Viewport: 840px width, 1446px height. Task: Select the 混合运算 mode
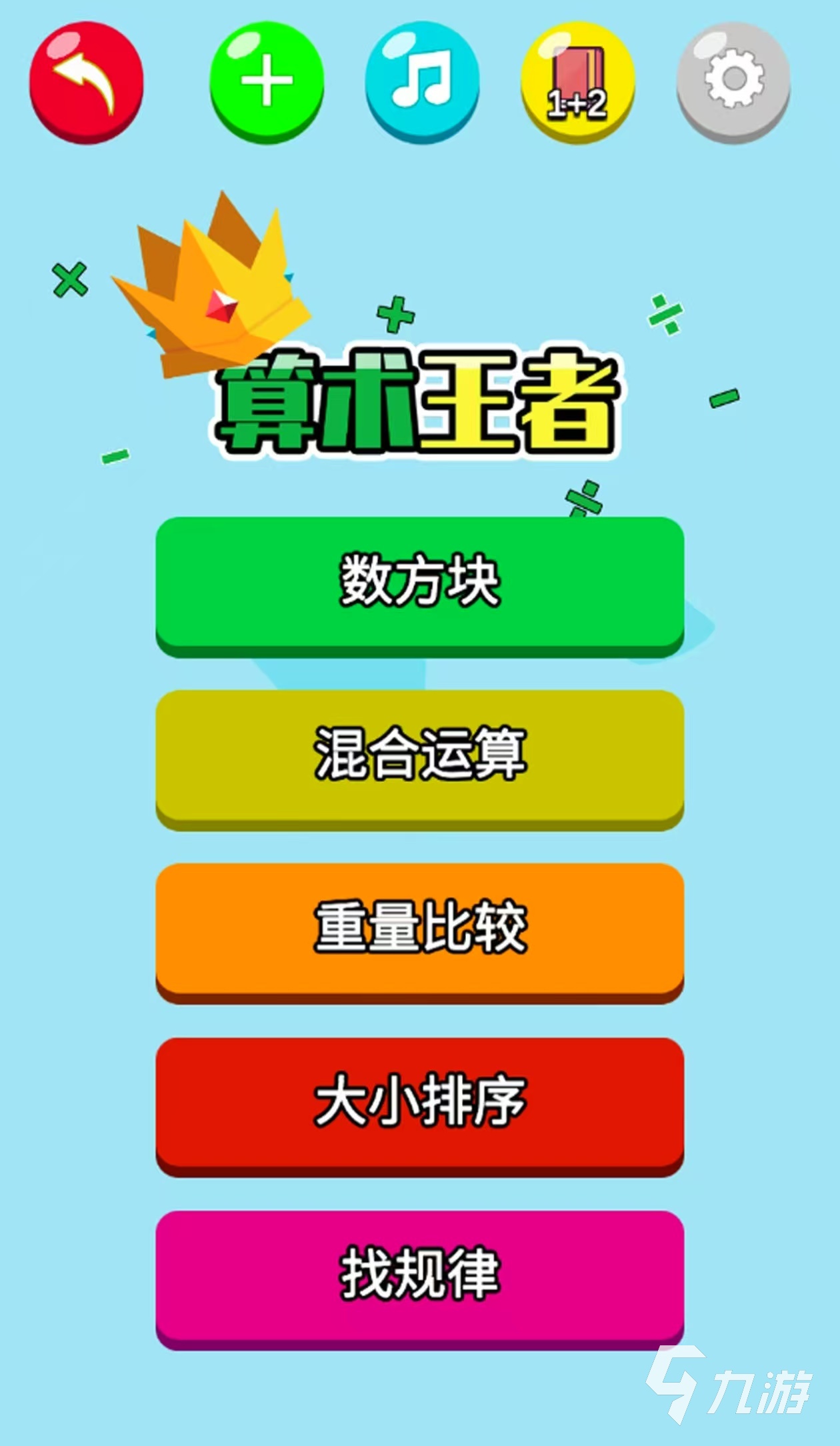click(420, 760)
